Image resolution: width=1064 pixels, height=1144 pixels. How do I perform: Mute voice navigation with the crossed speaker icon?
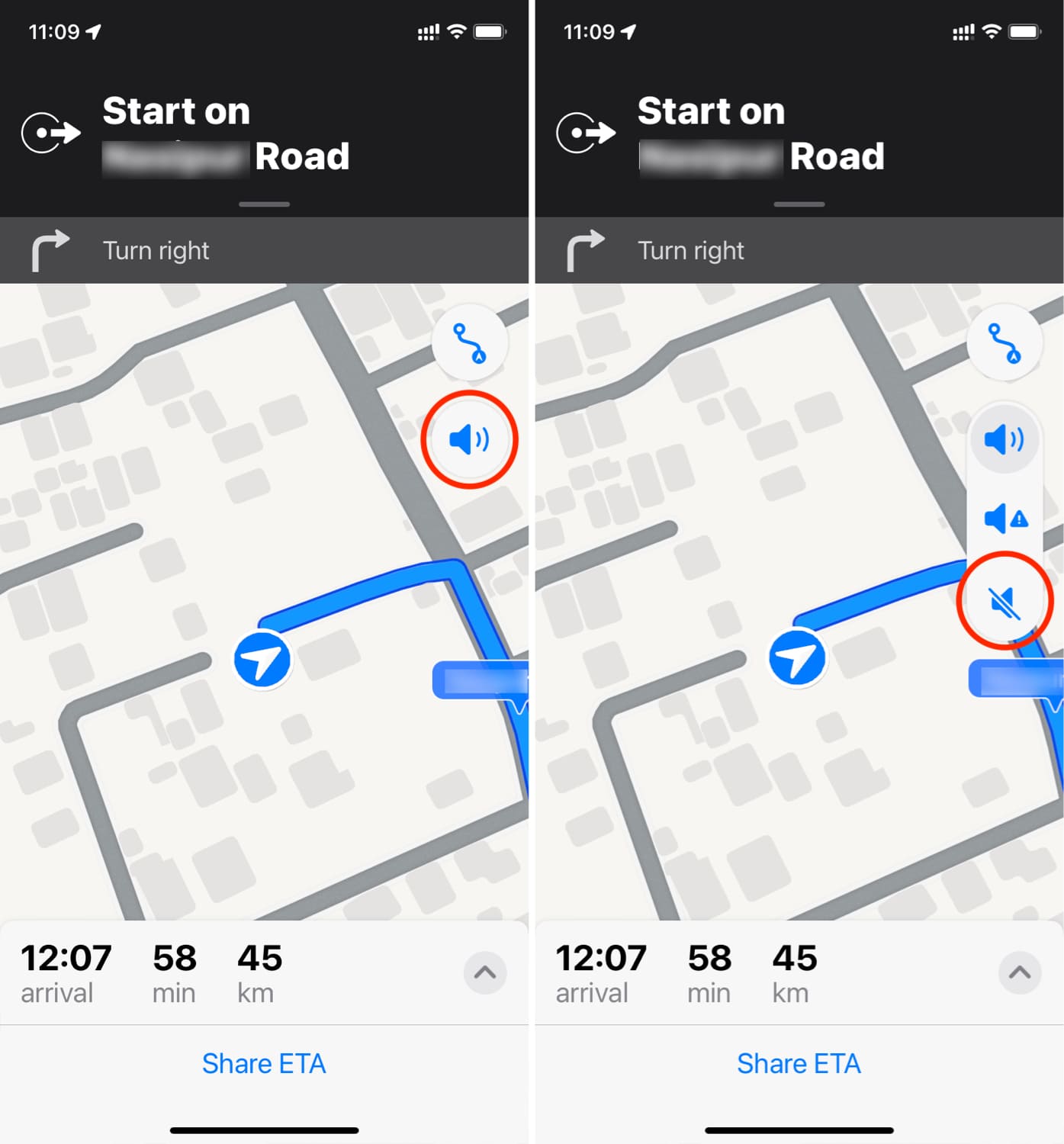[1005, 601]
